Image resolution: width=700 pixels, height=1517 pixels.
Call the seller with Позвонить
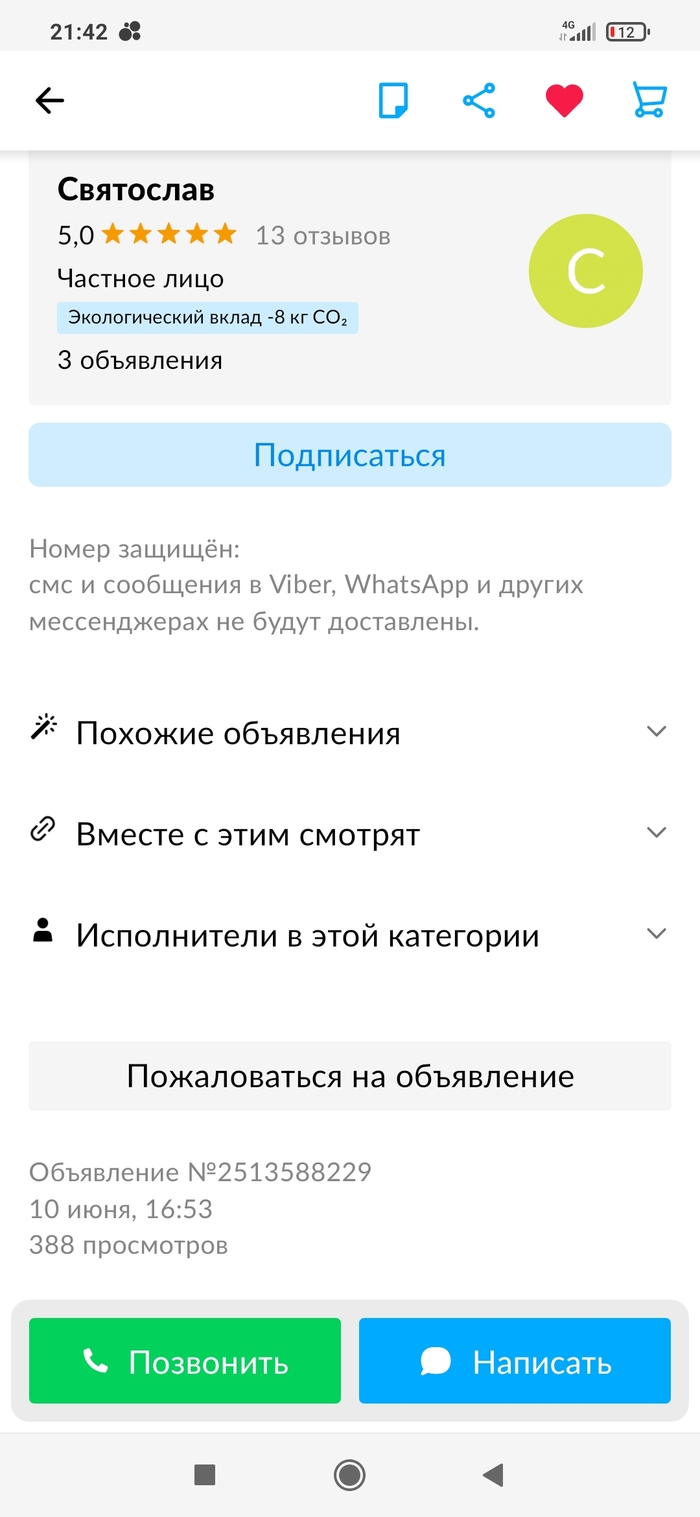pos(185,1361)
